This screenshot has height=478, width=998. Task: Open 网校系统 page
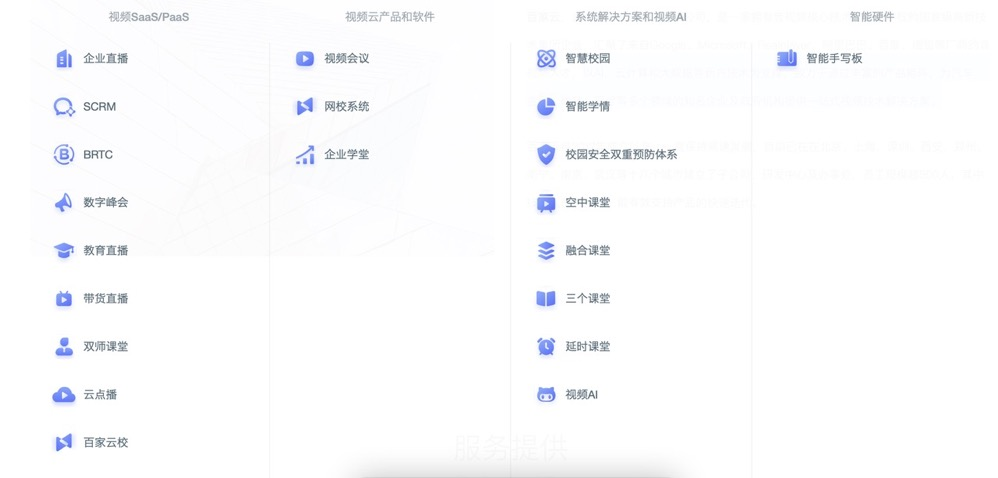(345, 107)
